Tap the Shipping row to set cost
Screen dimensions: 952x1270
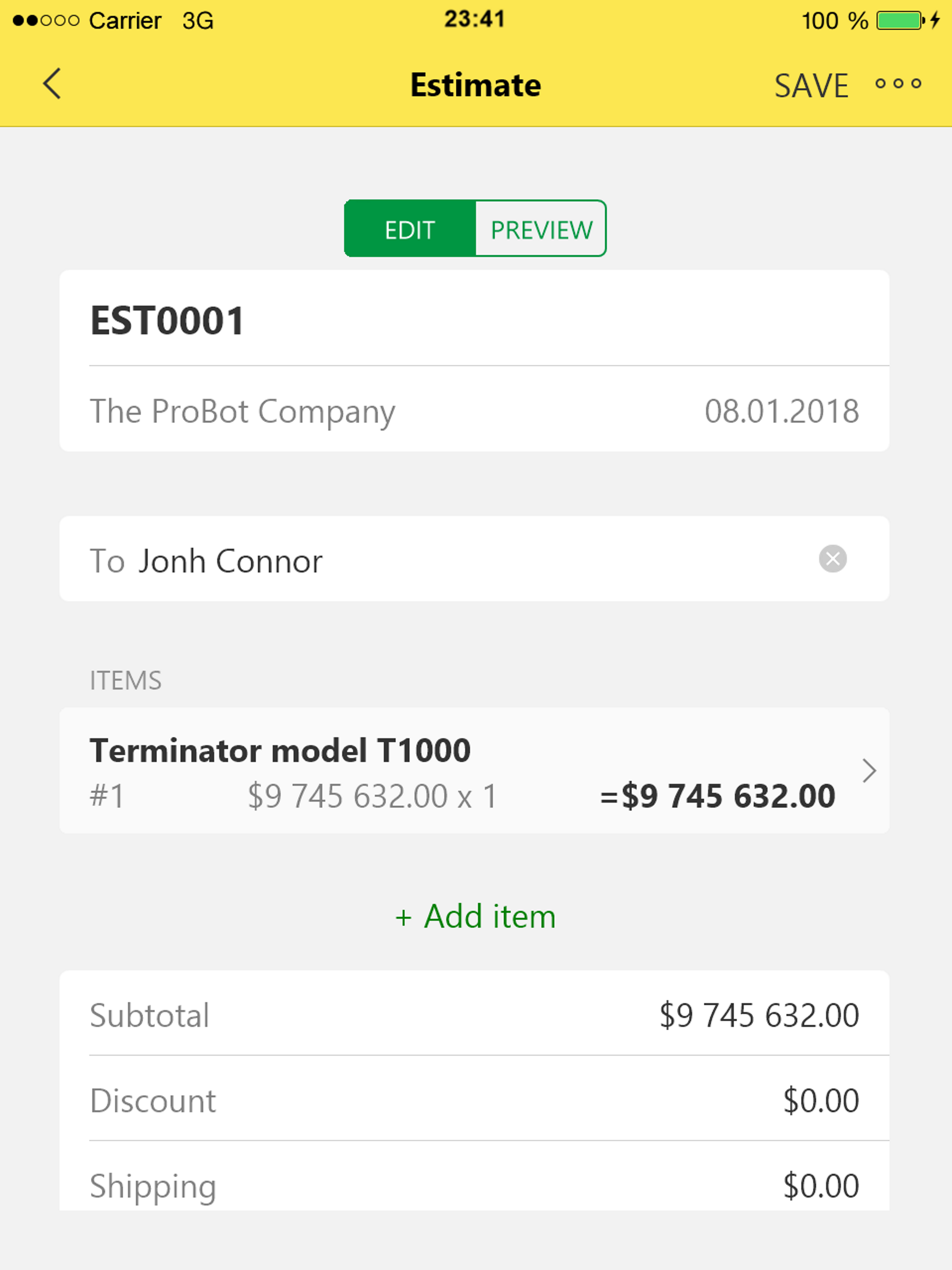pos(476,1184)
